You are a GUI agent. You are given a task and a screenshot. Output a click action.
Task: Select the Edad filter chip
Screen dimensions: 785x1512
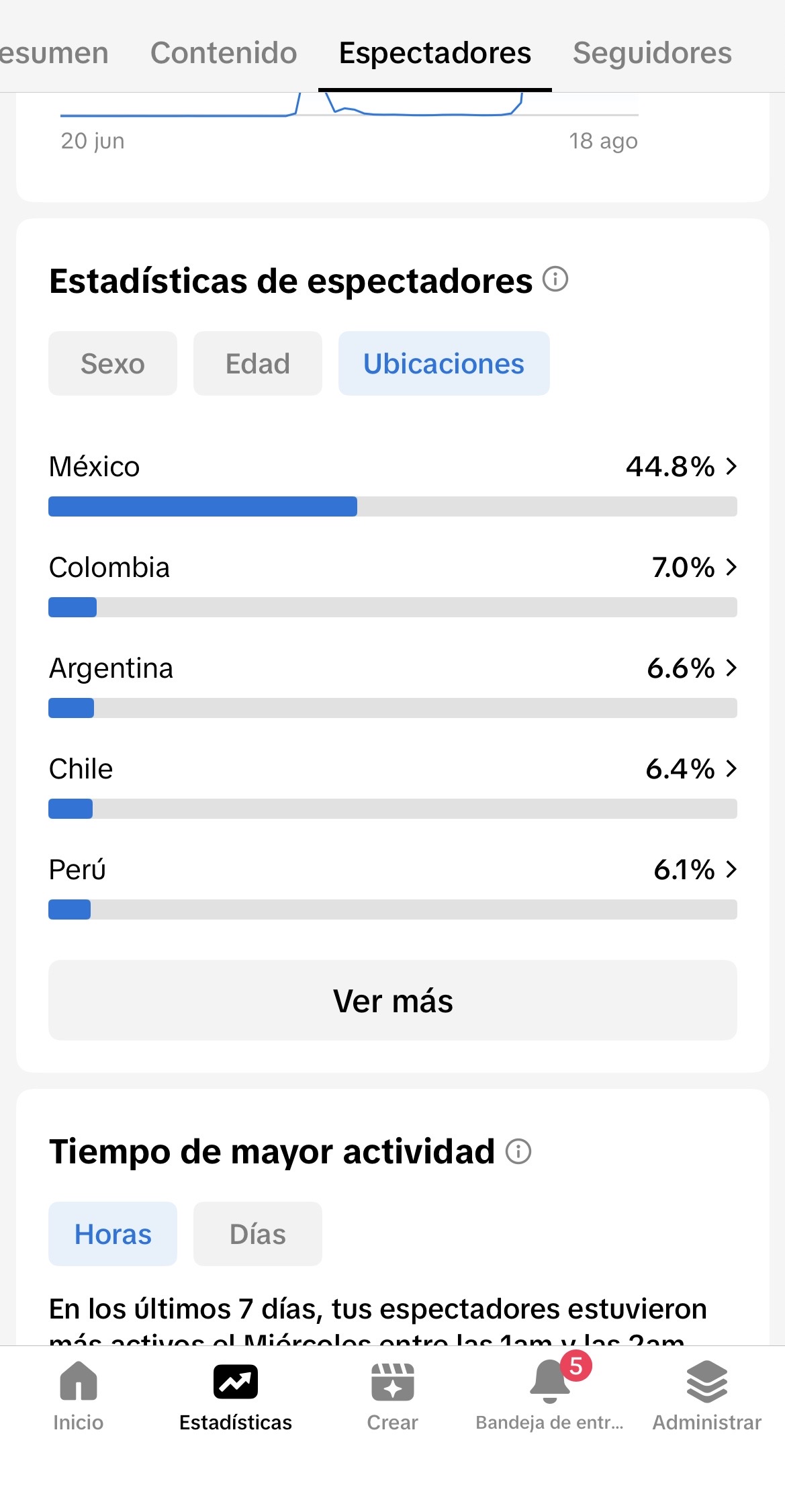[x=258, y=363]
